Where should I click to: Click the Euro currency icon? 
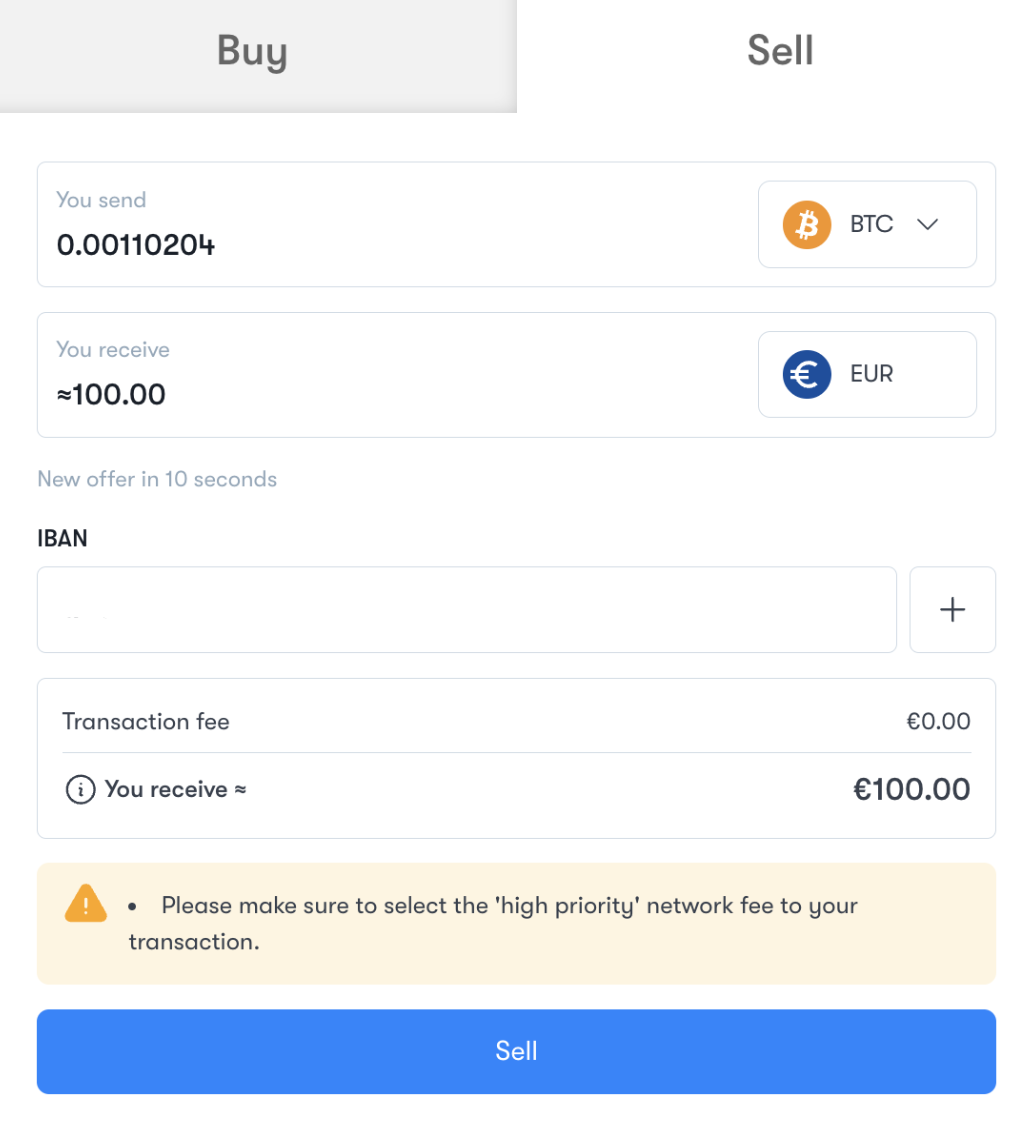pyautogui.click(x=806, y=374)
